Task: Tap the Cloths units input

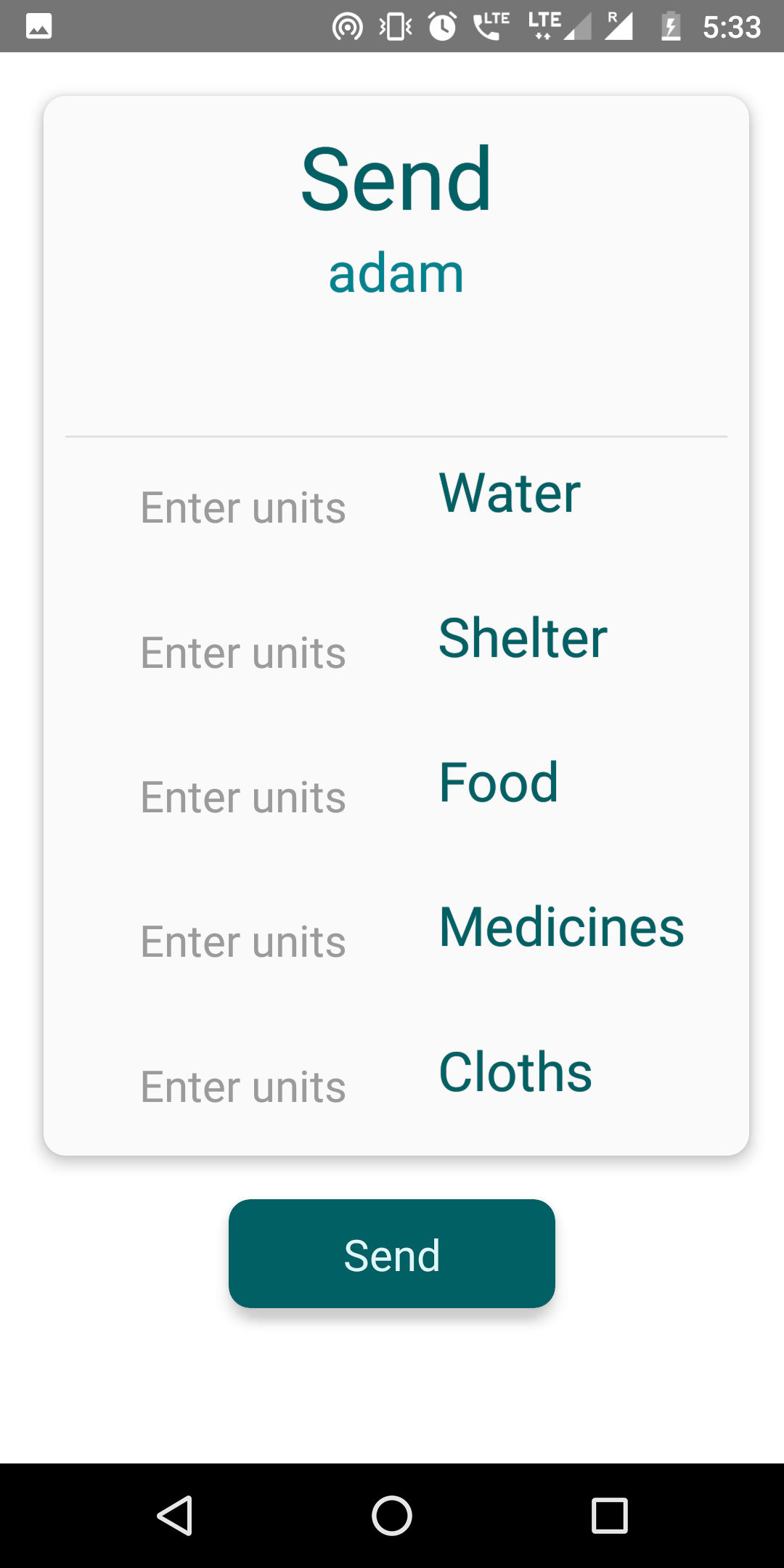Action: pos(243,1087)
